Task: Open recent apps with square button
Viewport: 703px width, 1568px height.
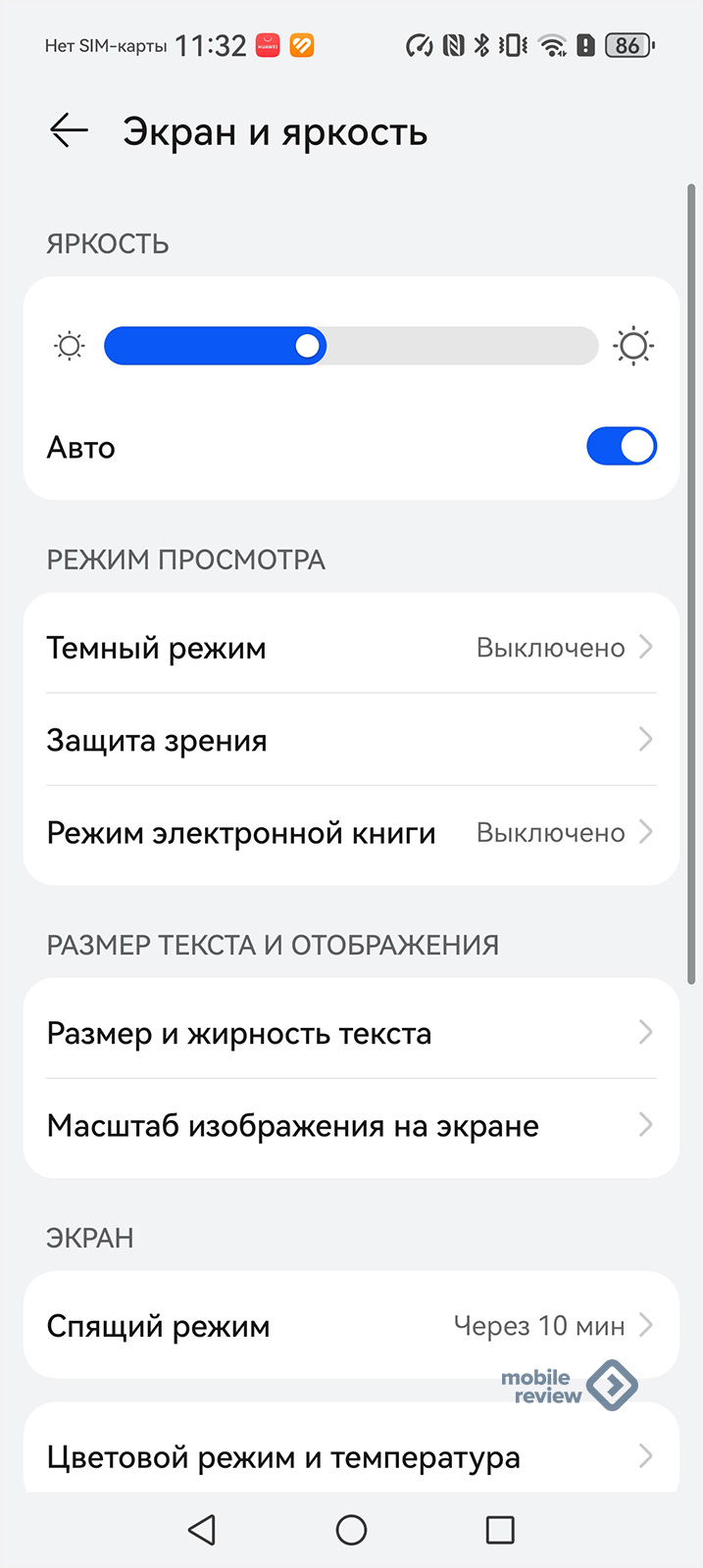Action: click(x=500, y=1530)
